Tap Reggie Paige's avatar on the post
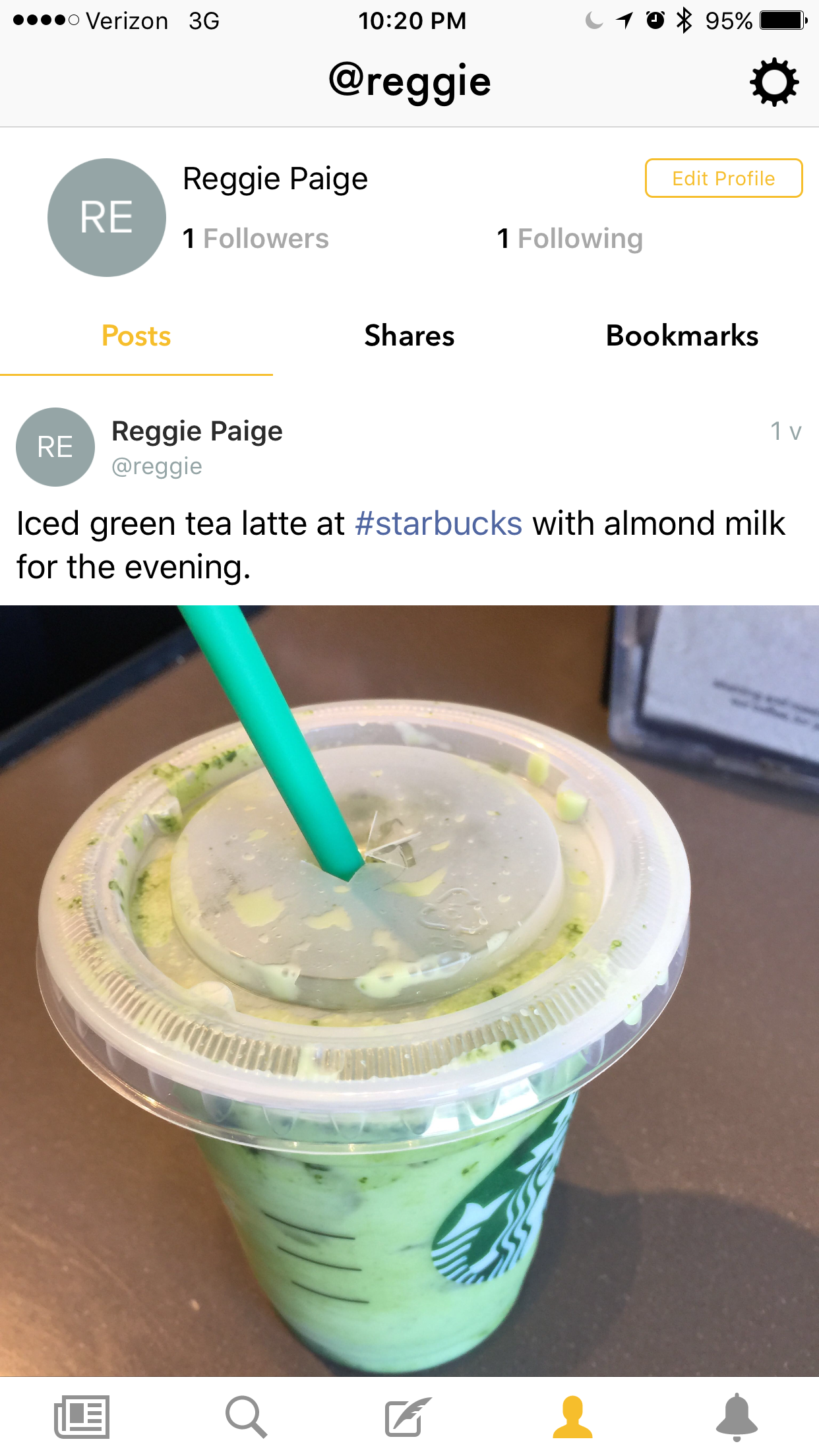 55,447
